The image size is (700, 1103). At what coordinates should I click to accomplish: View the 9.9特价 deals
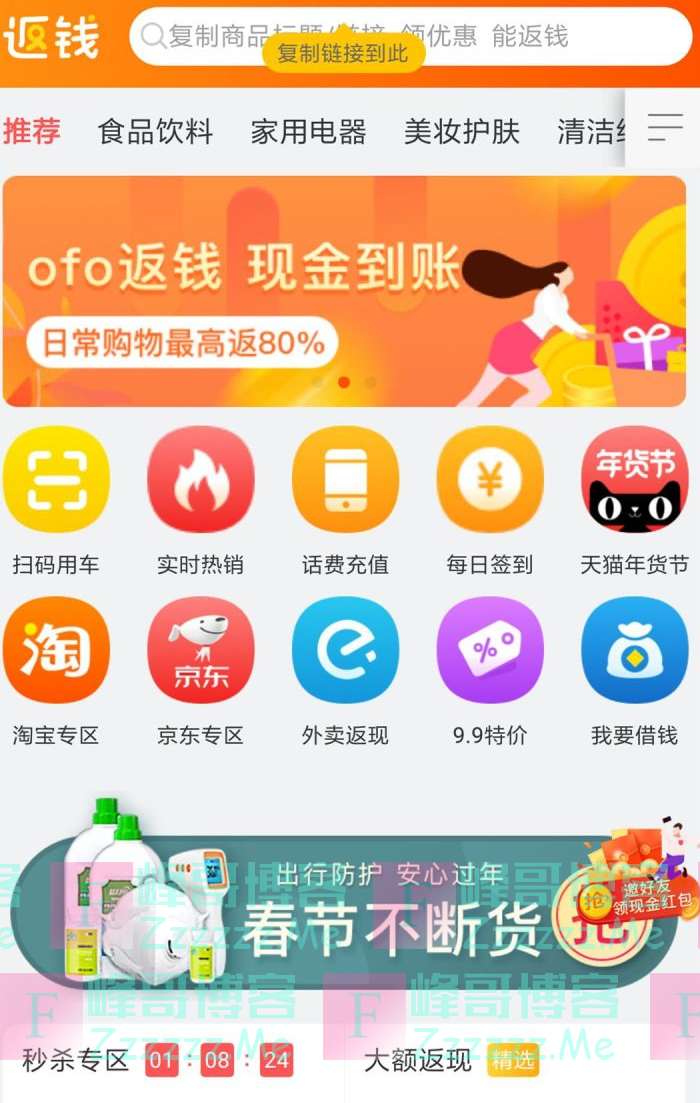click(x=489, y=652)
